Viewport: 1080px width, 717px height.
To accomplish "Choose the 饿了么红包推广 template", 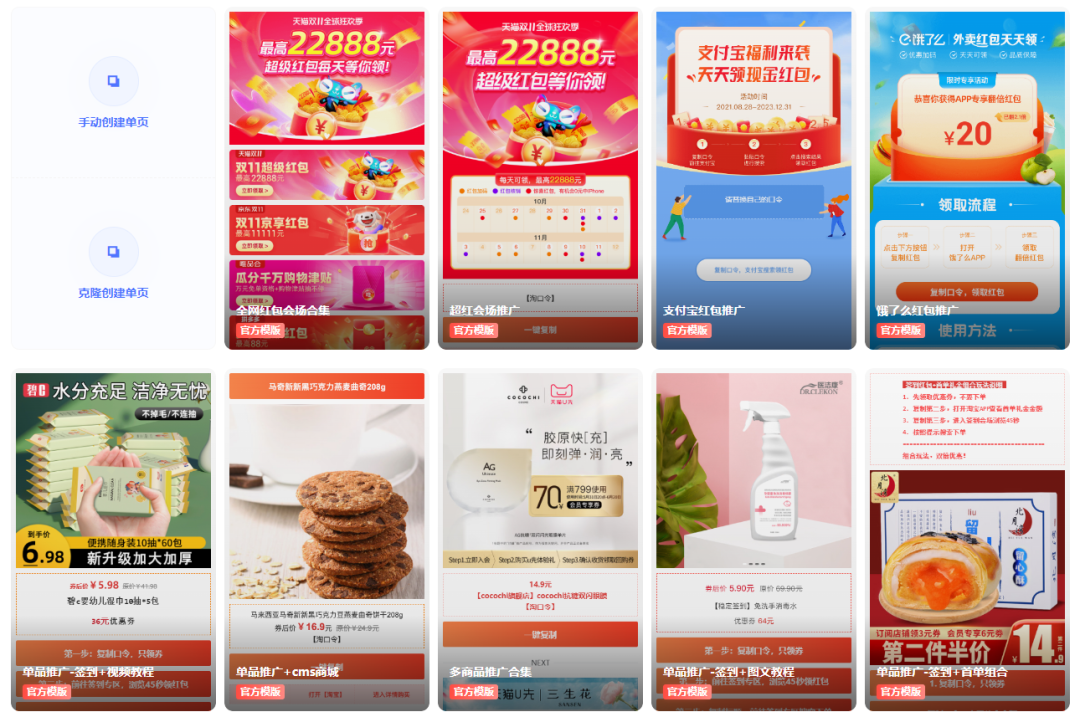I will pos(967,180).
